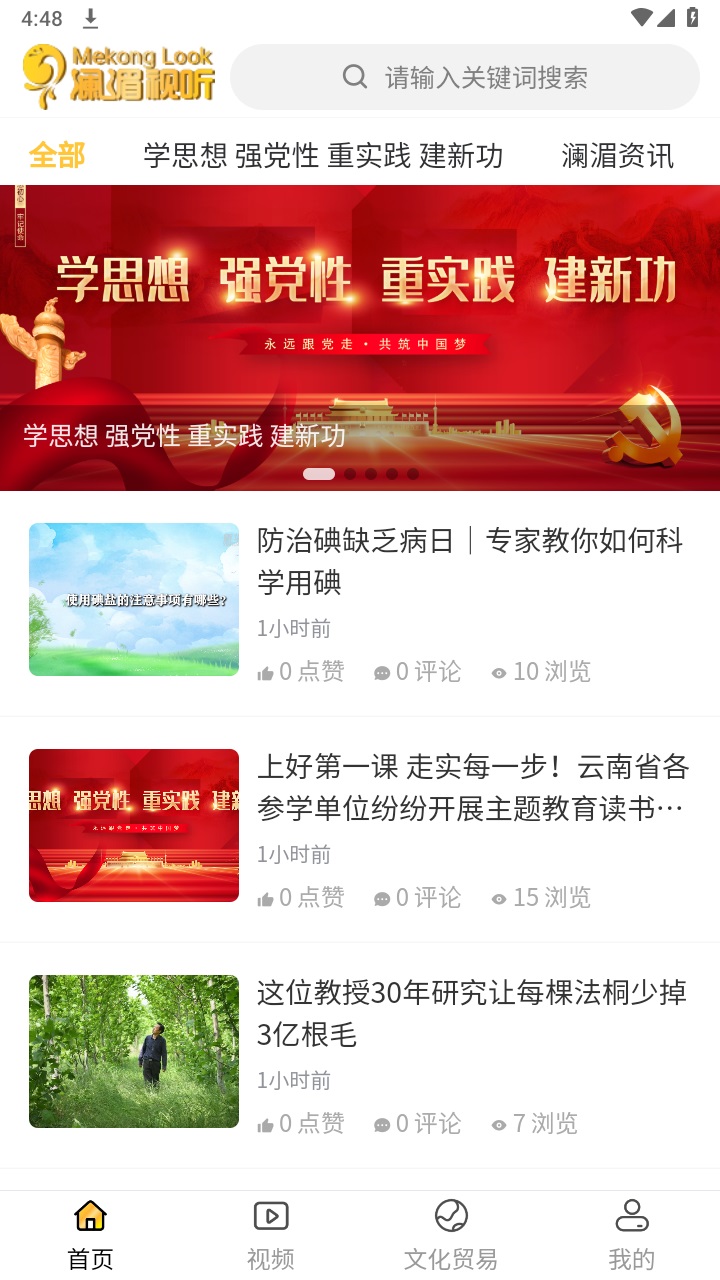Tap the third carousel pagination dot
Image resolution: width=720 pixels, height=1280 pixels.
371,475
